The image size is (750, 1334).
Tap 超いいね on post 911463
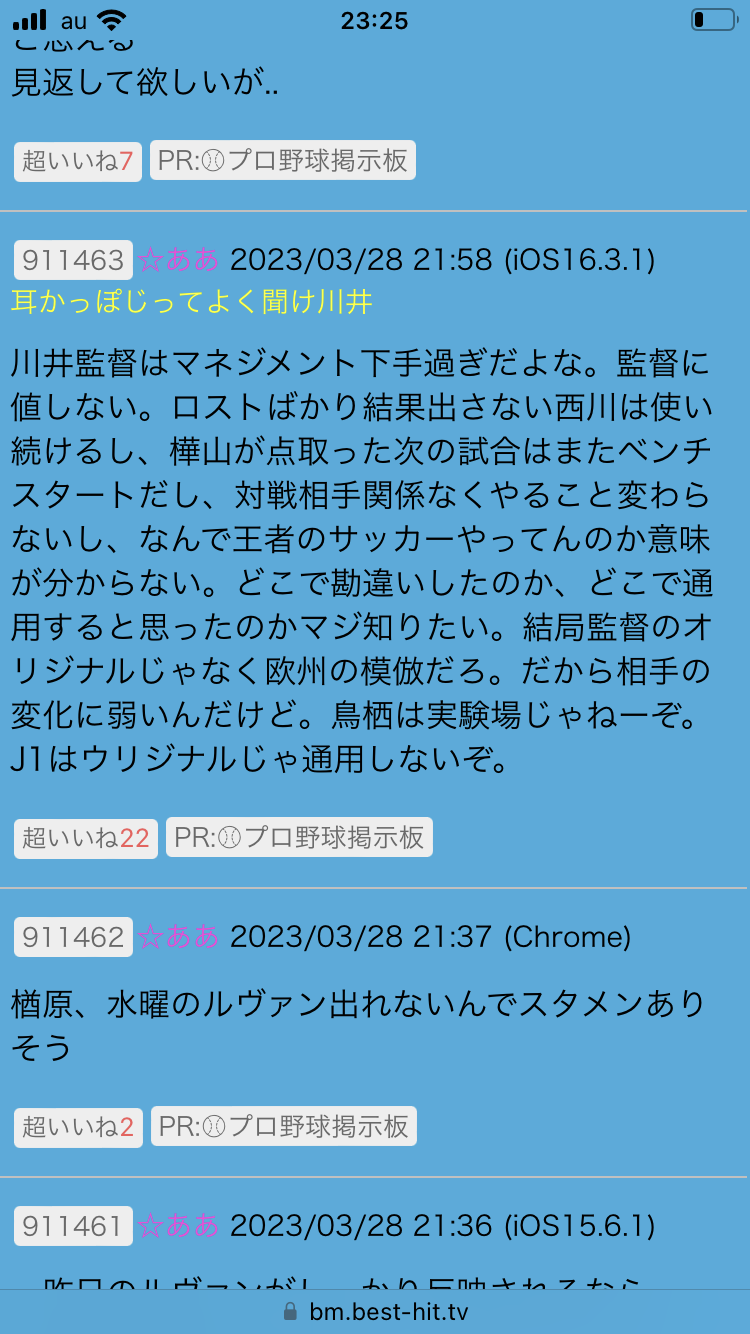click(x=85, y=838)
